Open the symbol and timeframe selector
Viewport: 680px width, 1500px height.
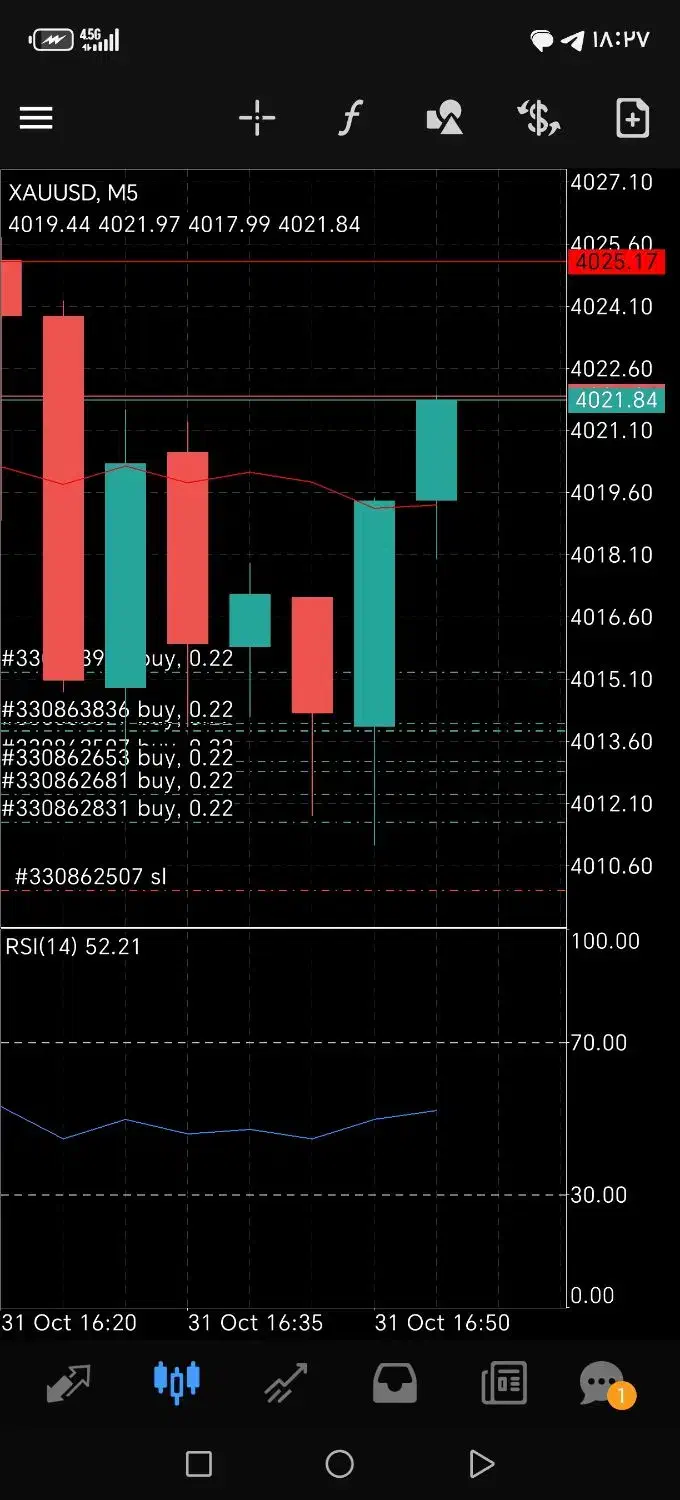point(539,119)
